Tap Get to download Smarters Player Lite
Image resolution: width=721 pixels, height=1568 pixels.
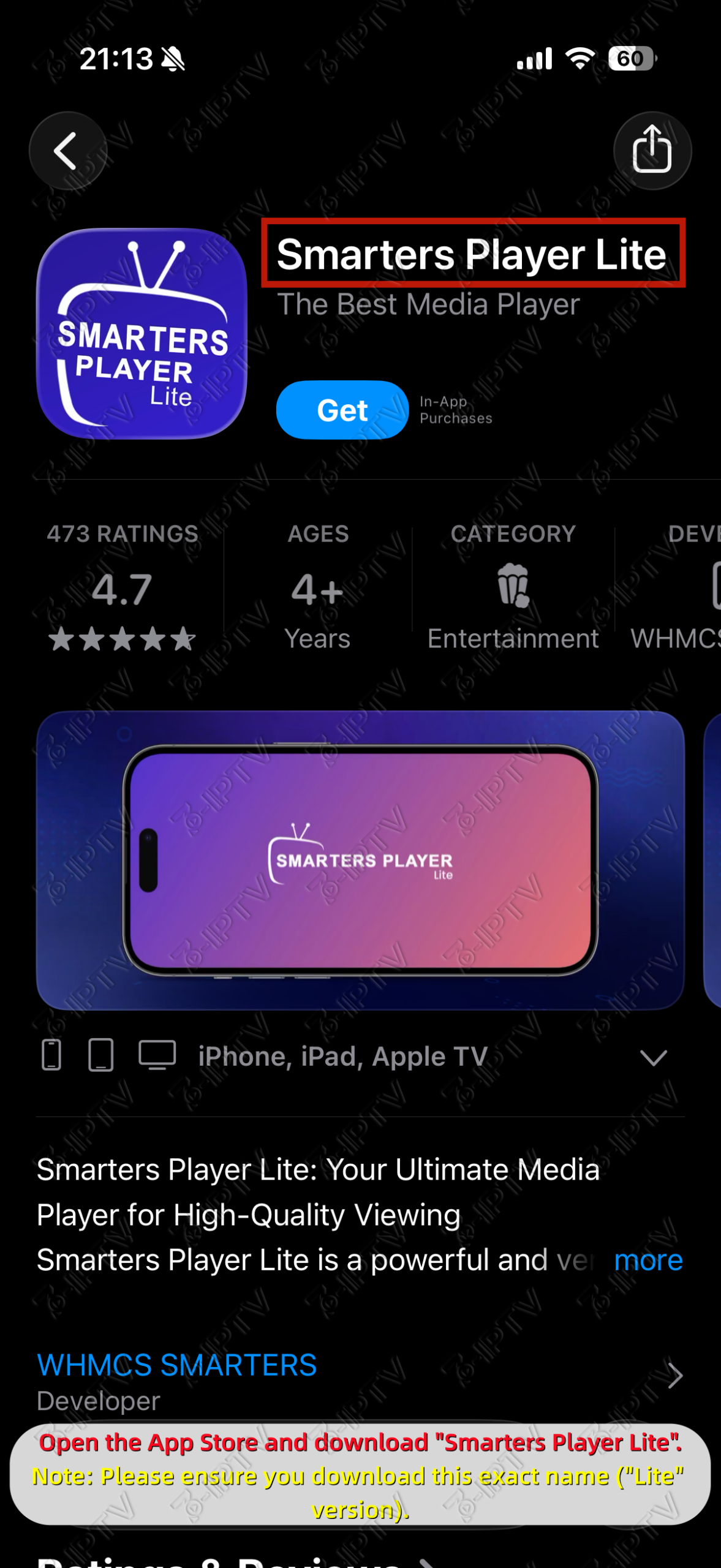(342, 410)
